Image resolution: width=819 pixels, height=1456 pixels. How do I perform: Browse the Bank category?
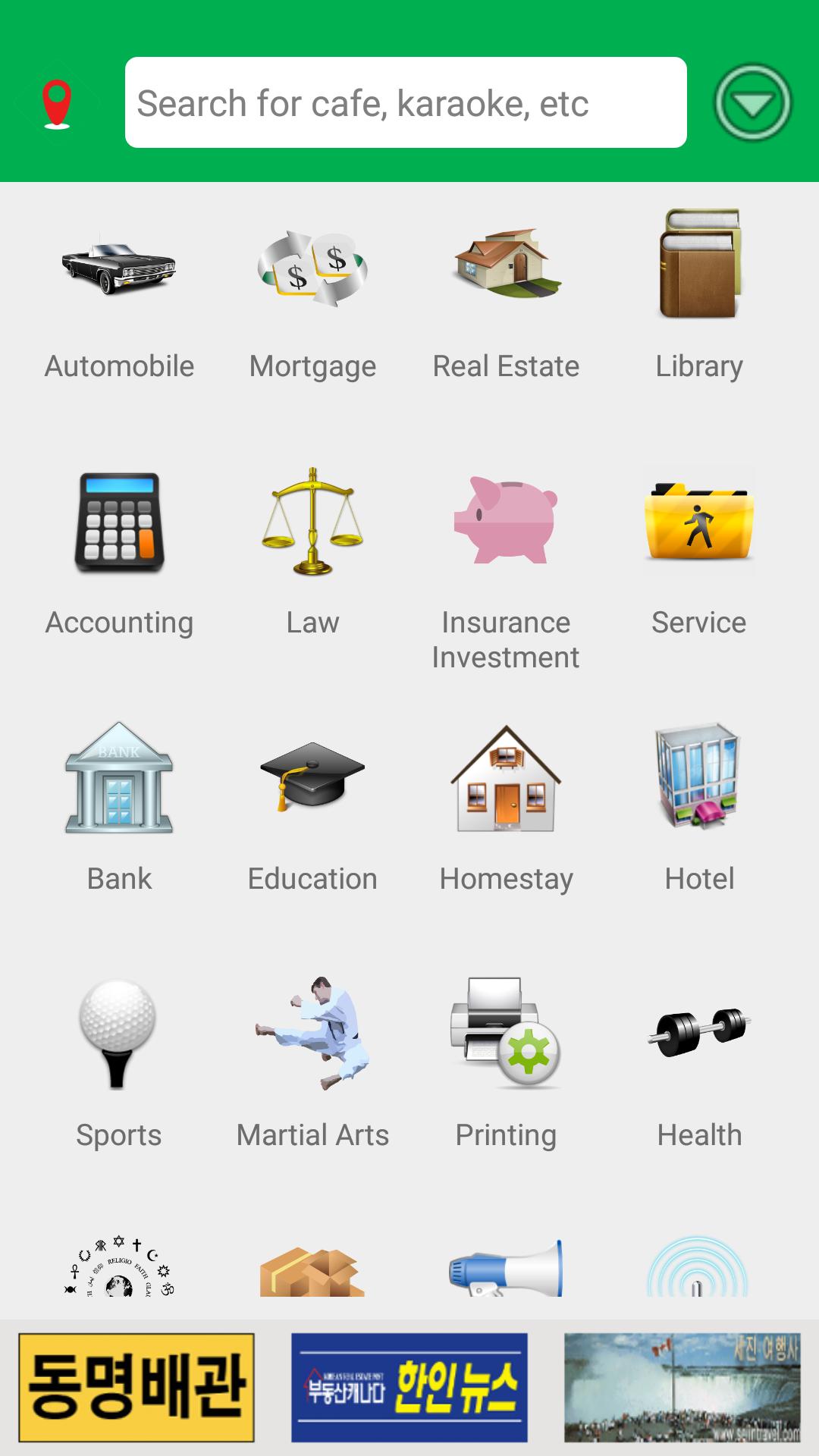click(119, 808)
